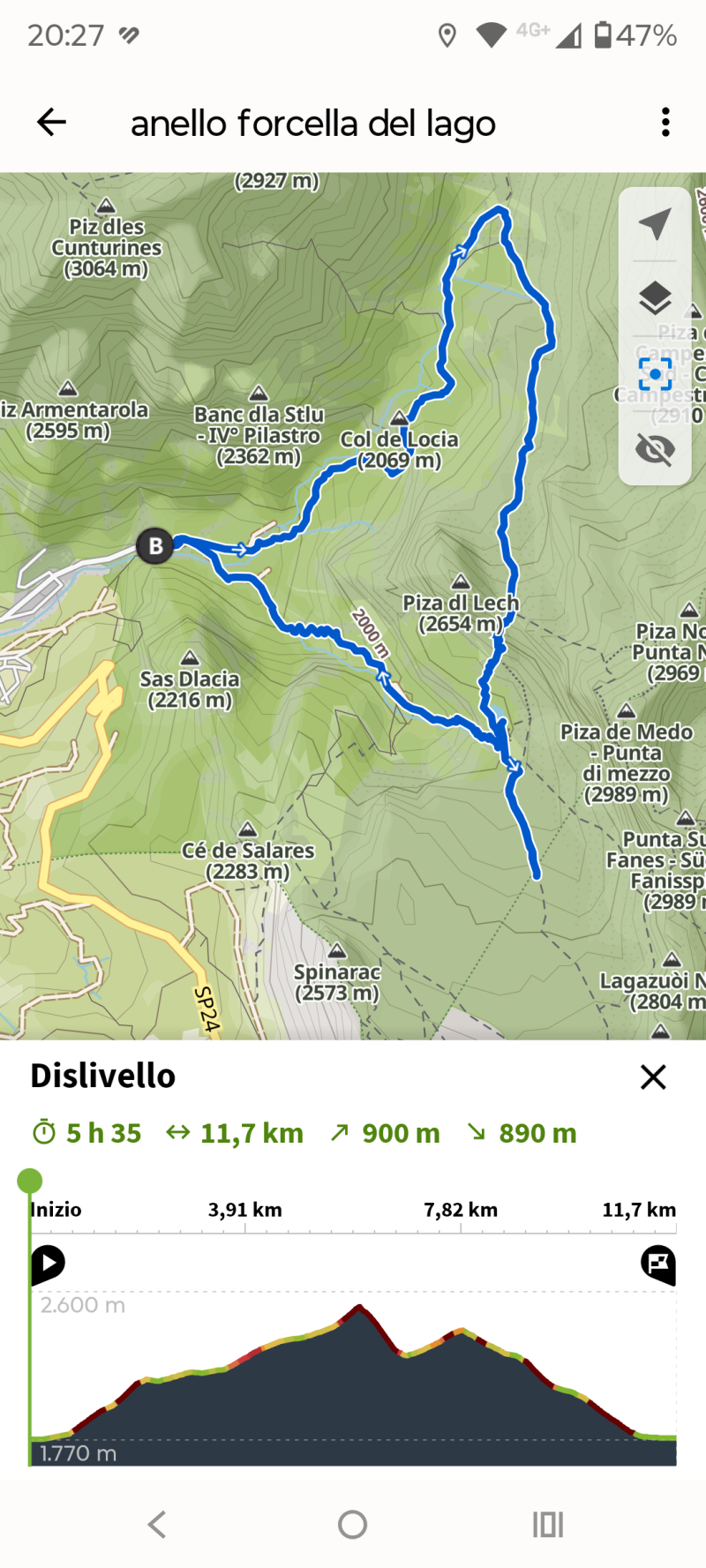Open the map layers selector
Image resolution: width=706 pixels, height=1568 pixels.
tap(655, 298)
